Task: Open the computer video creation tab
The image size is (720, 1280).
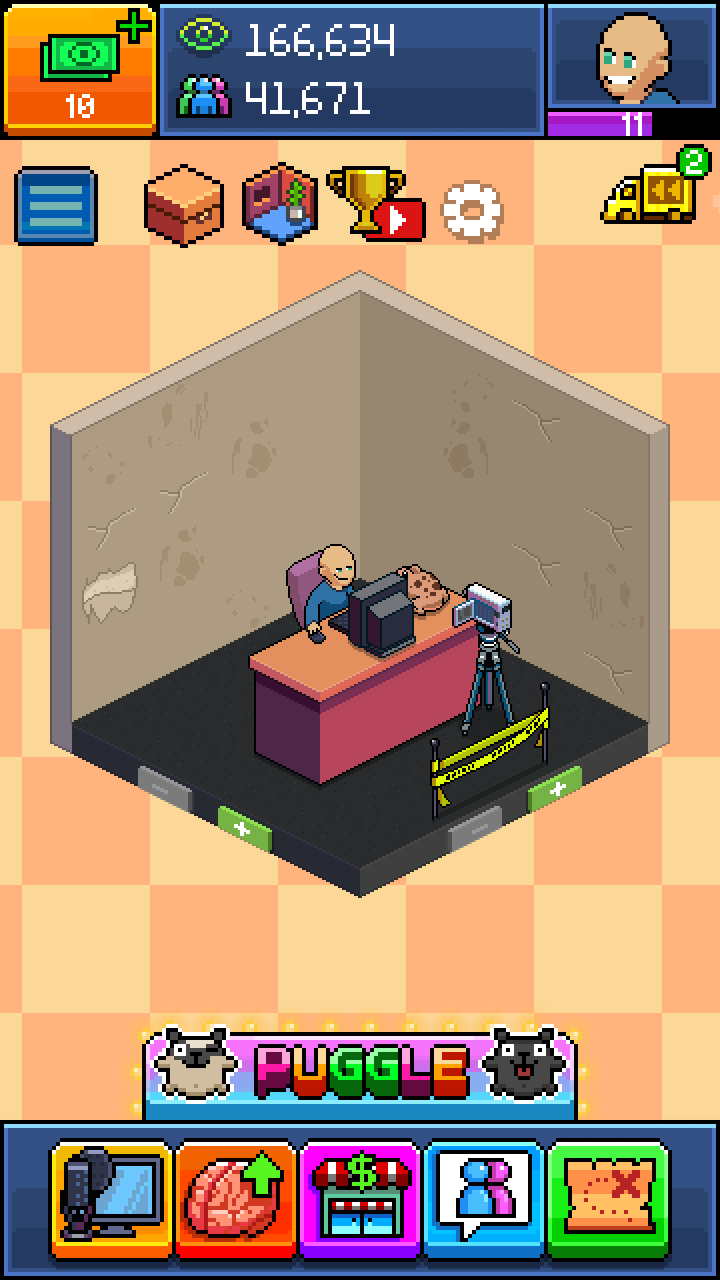Action: (113, 1192)
